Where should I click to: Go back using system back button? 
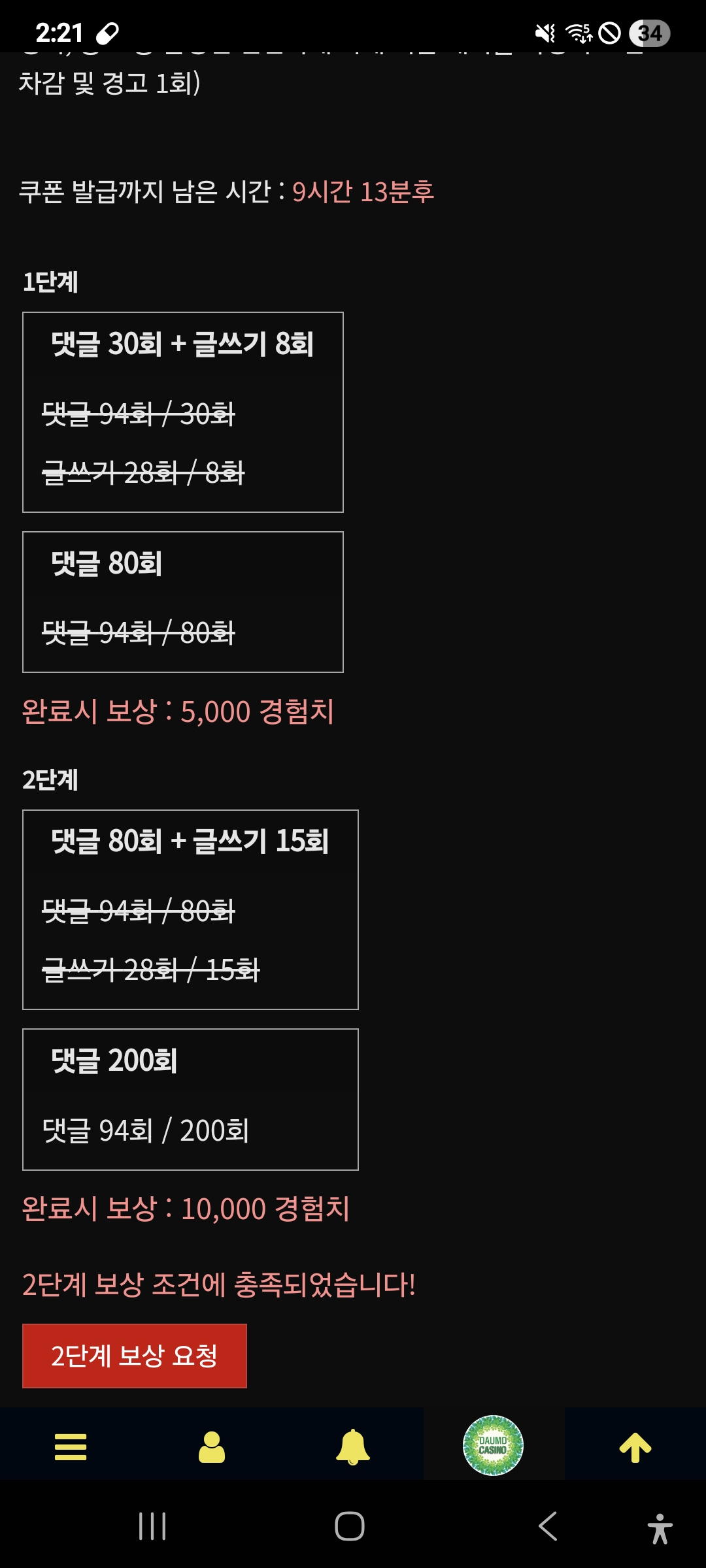548,1526
